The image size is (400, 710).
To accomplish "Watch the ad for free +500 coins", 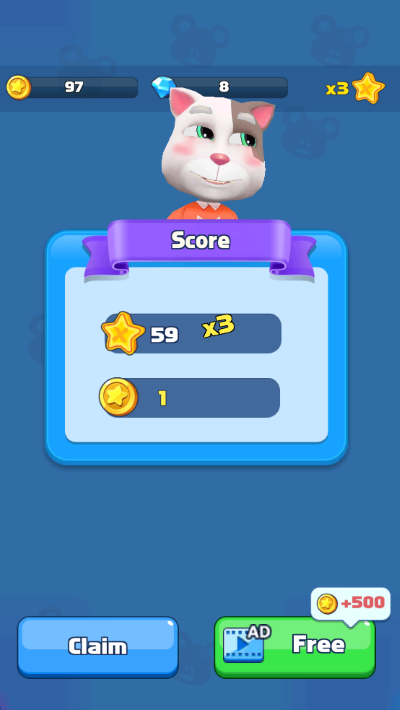I will point(295,647).
